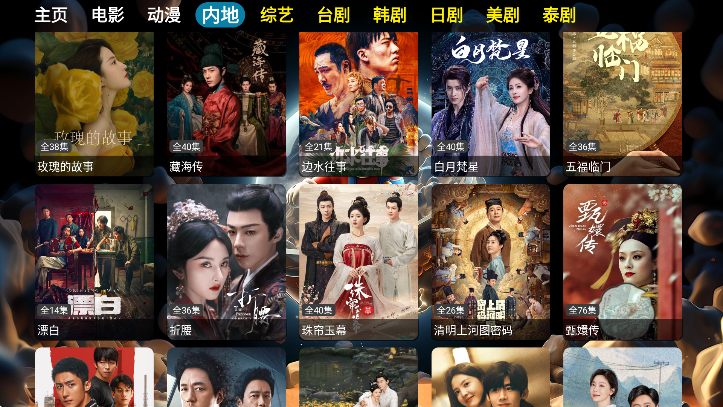Open the drama 白月梵星

pos(490,100)
